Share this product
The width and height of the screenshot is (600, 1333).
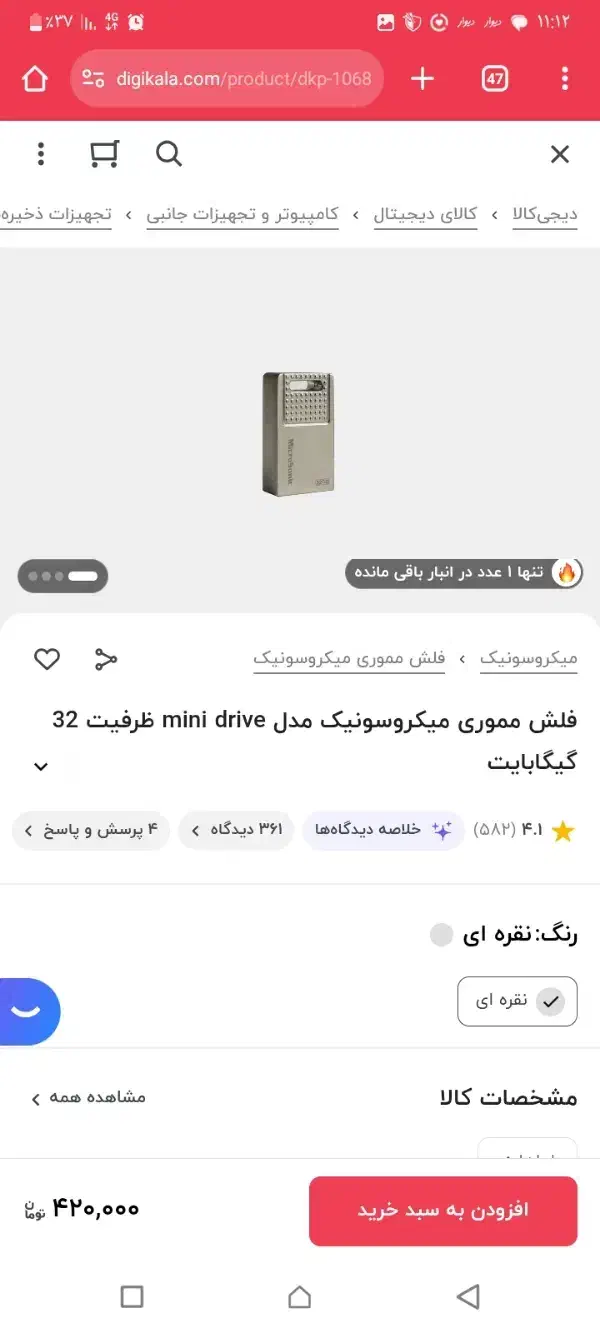pyautogui.click(x=105, y=659)
